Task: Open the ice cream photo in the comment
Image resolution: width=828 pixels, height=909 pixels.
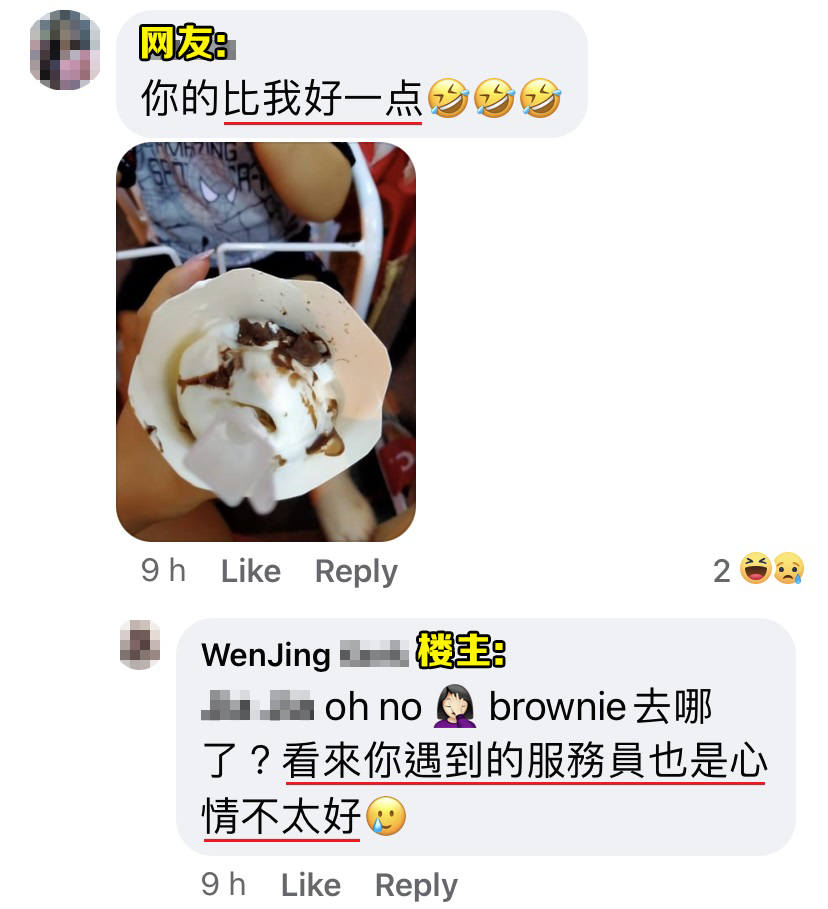Action: coord(266,342)
